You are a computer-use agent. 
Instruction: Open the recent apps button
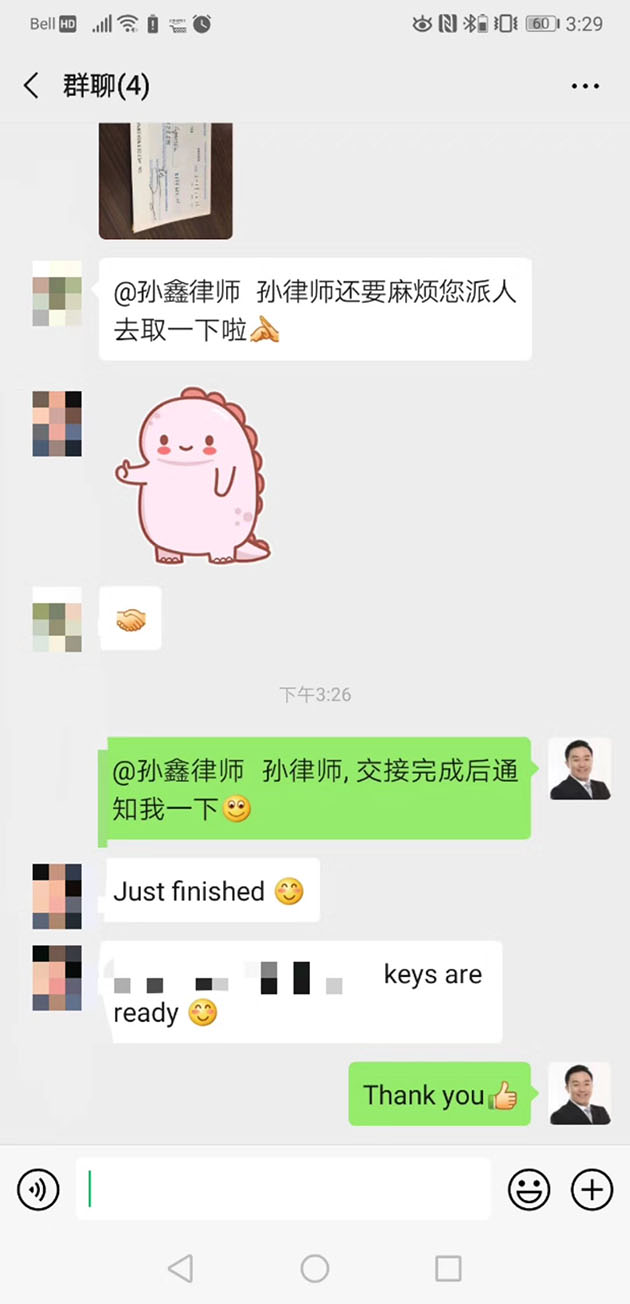coord(448,1268)
